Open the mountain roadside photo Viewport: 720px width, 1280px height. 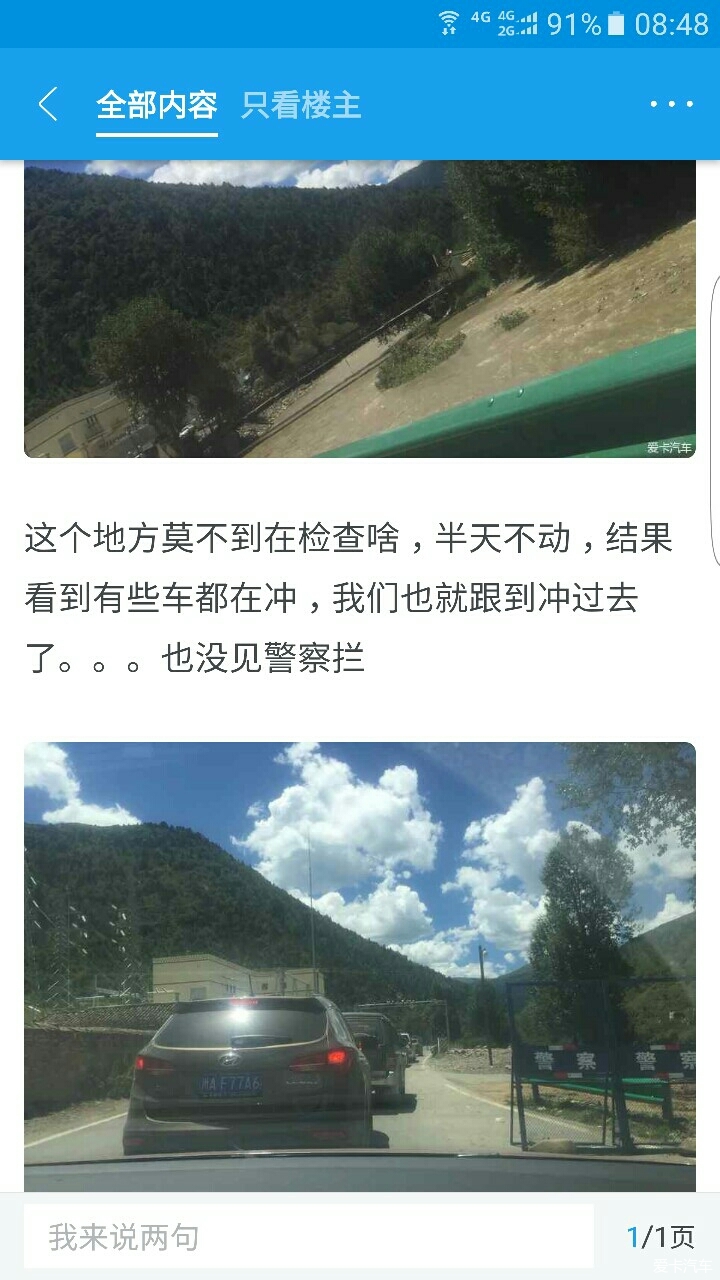point(360,308)
